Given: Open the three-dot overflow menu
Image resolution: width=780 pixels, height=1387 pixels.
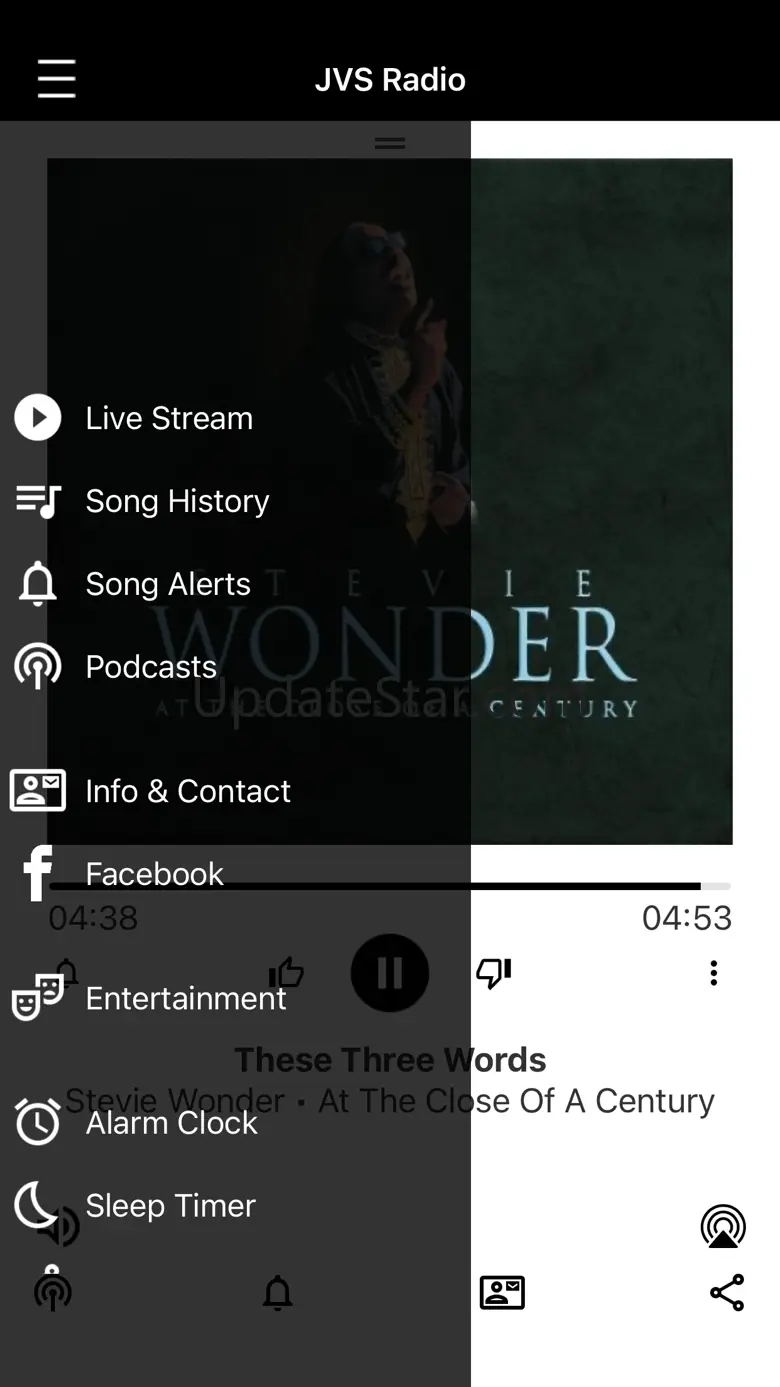Looking at the screenshot, I should click(713, 973).
